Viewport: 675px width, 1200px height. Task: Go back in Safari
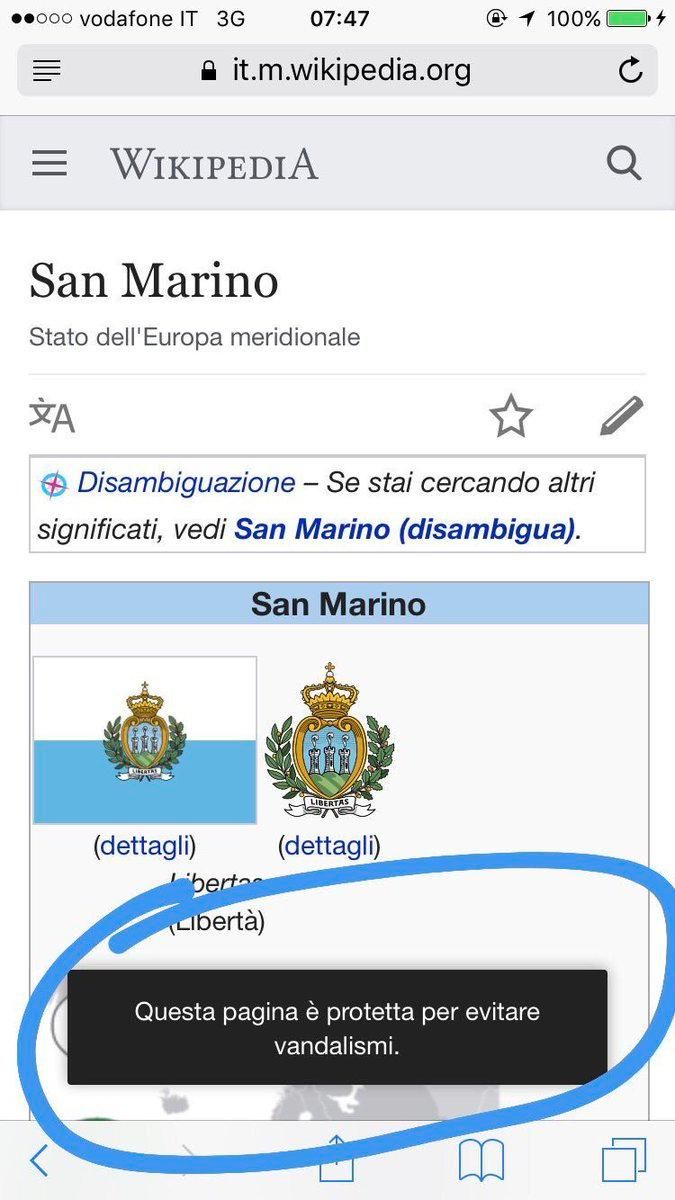40,1160
